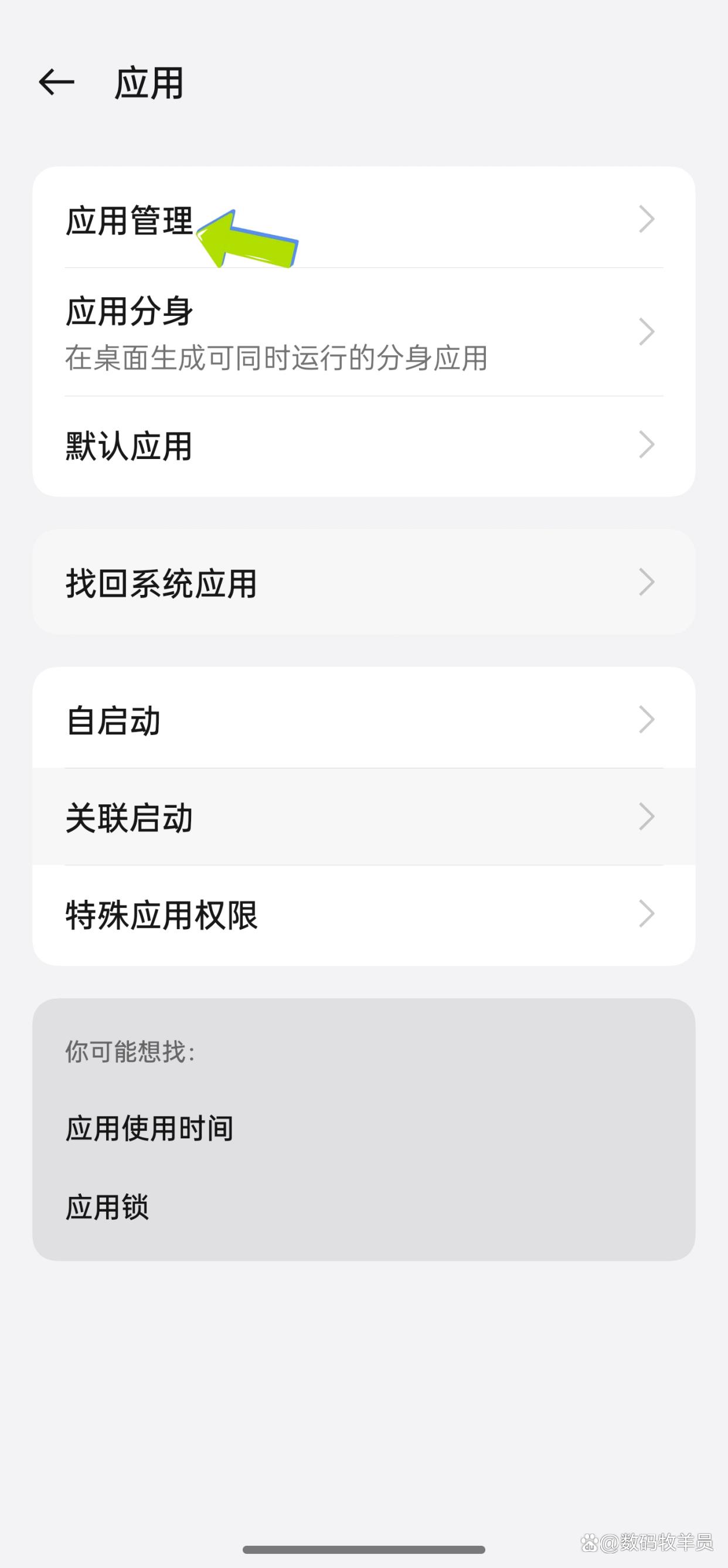
Task: Tap the chevron beside 找回系统应用
Action: point(647,581)
